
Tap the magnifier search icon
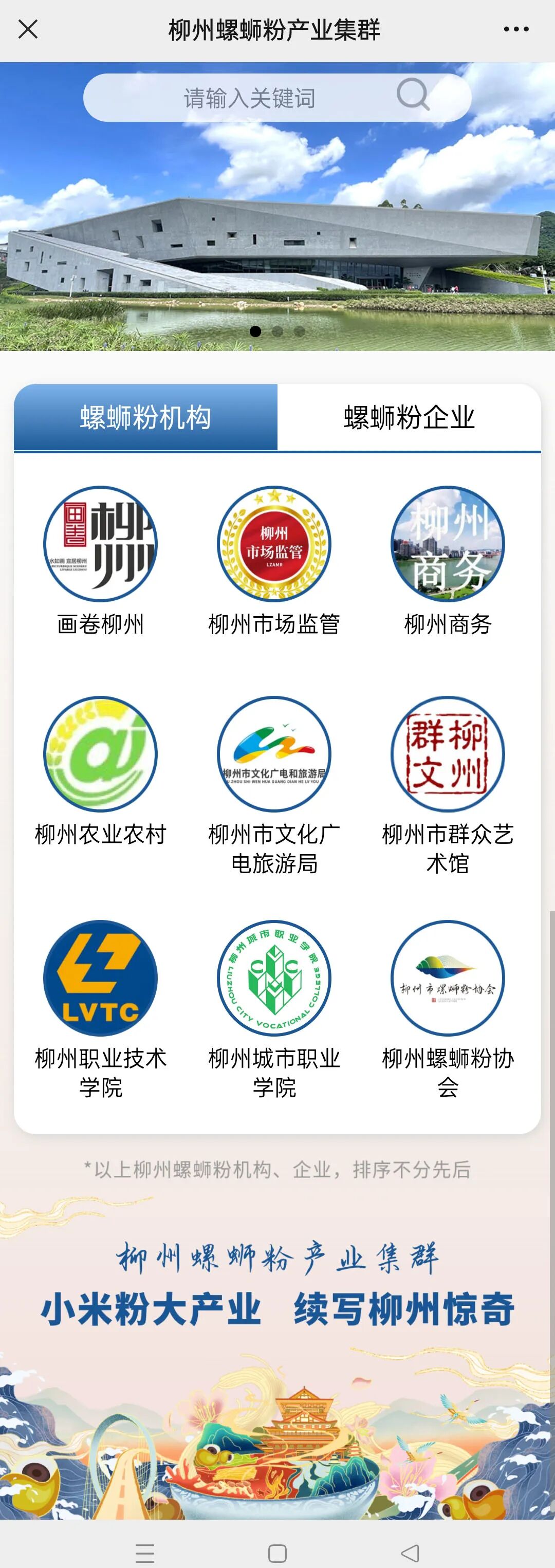click(x=413, y=95)
